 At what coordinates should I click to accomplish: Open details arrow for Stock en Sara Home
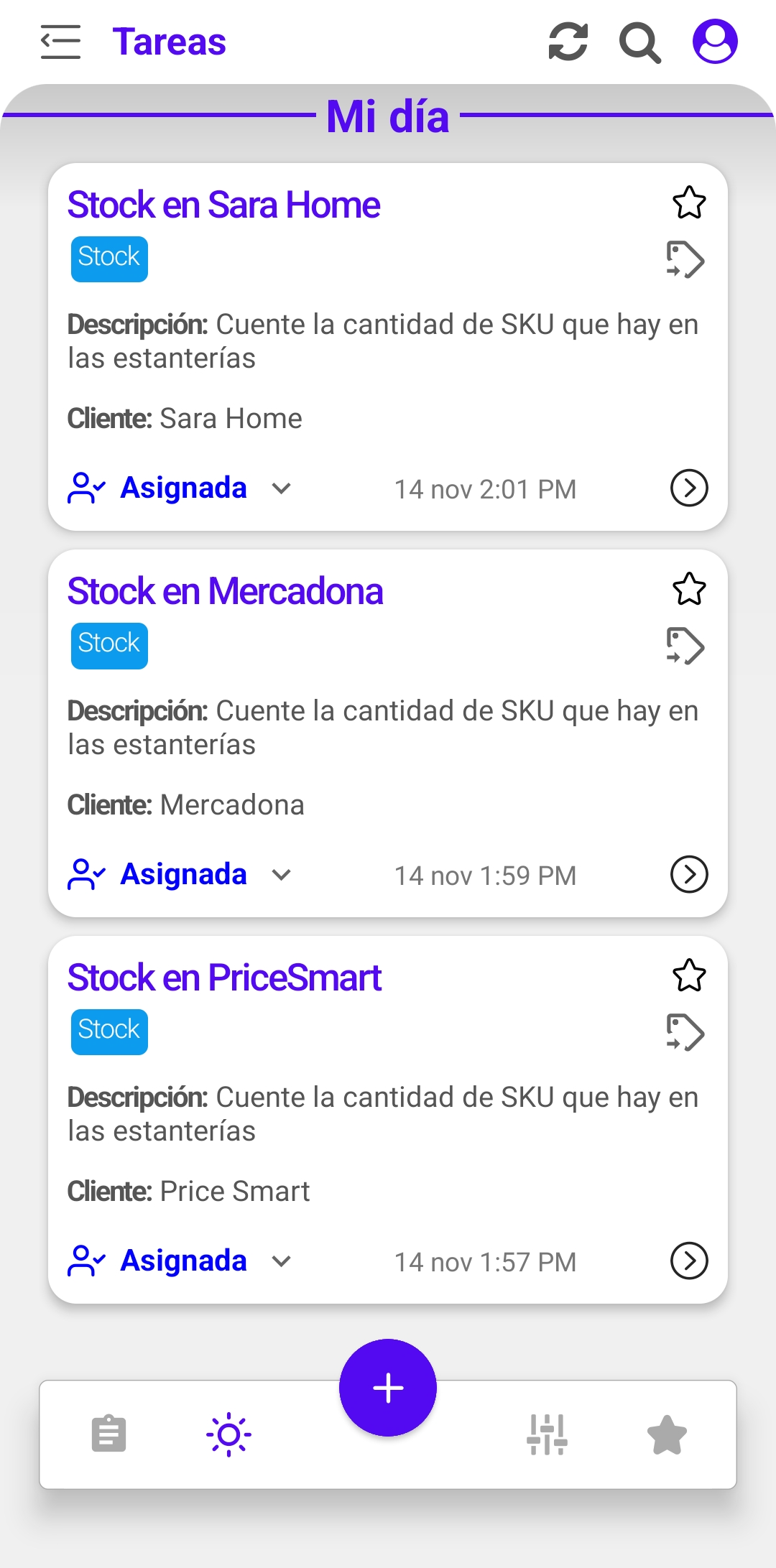[x=689, y=488]
